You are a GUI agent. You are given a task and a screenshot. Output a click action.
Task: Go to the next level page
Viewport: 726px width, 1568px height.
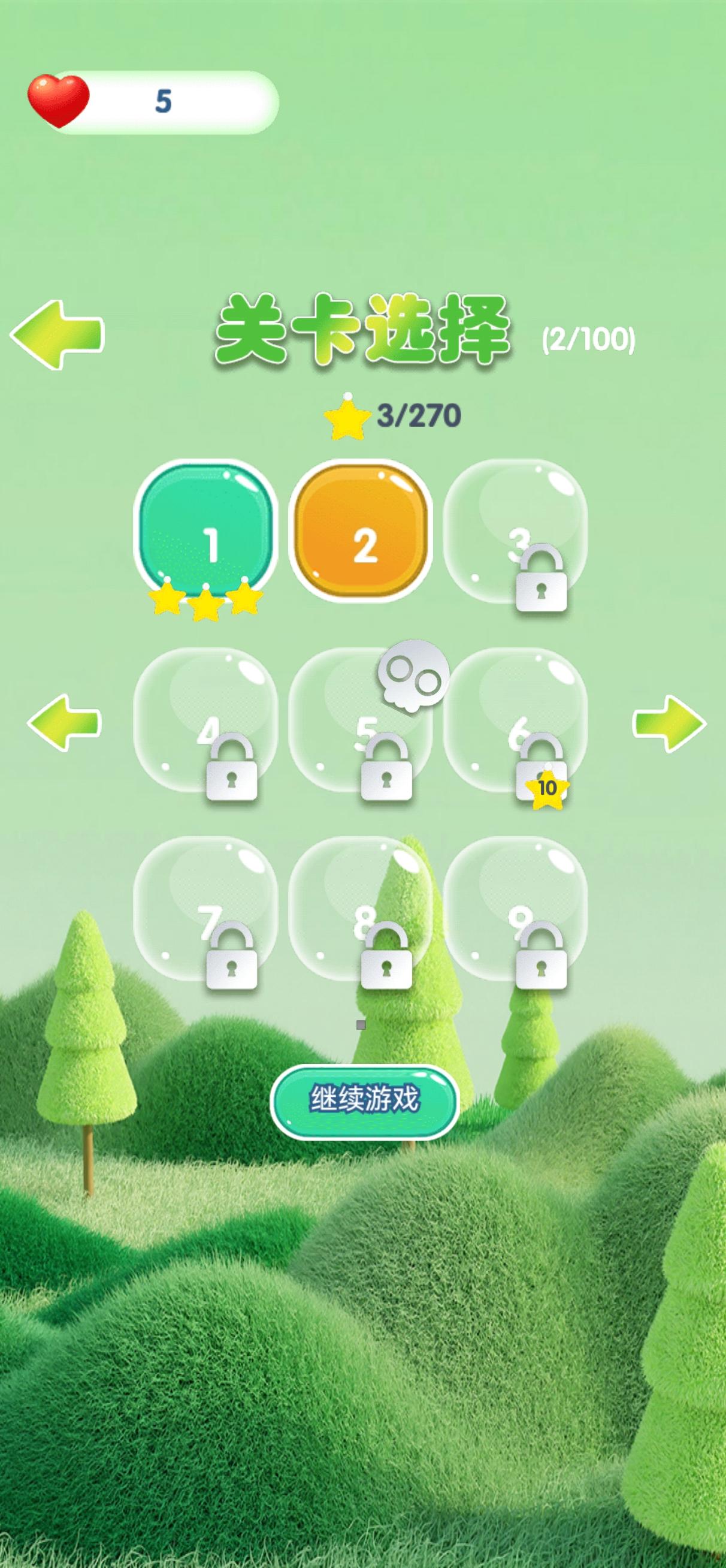pyautogui.click(x=669, y=723)
